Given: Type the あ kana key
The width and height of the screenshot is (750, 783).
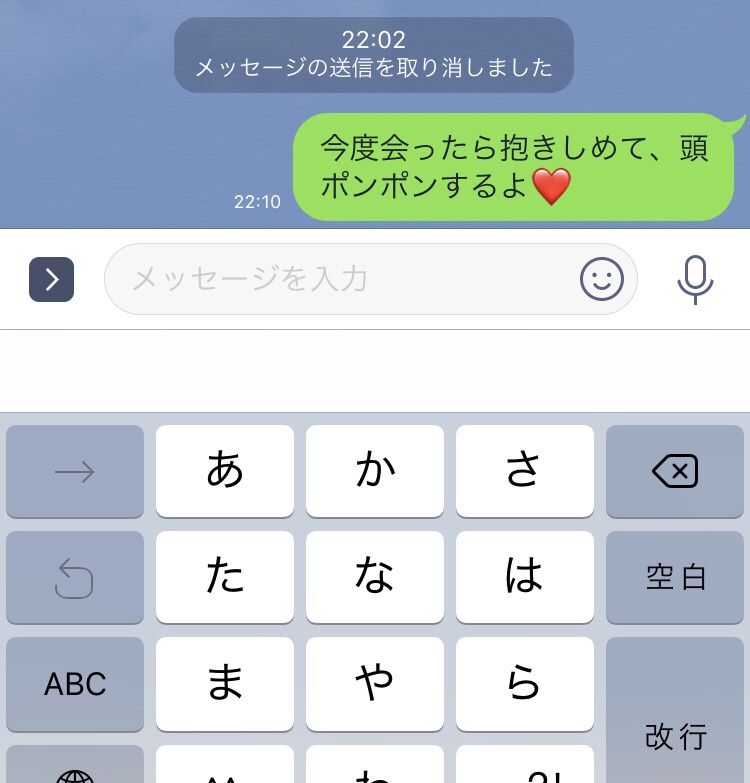Looking at the screenshot, I should tap(225, 471).
